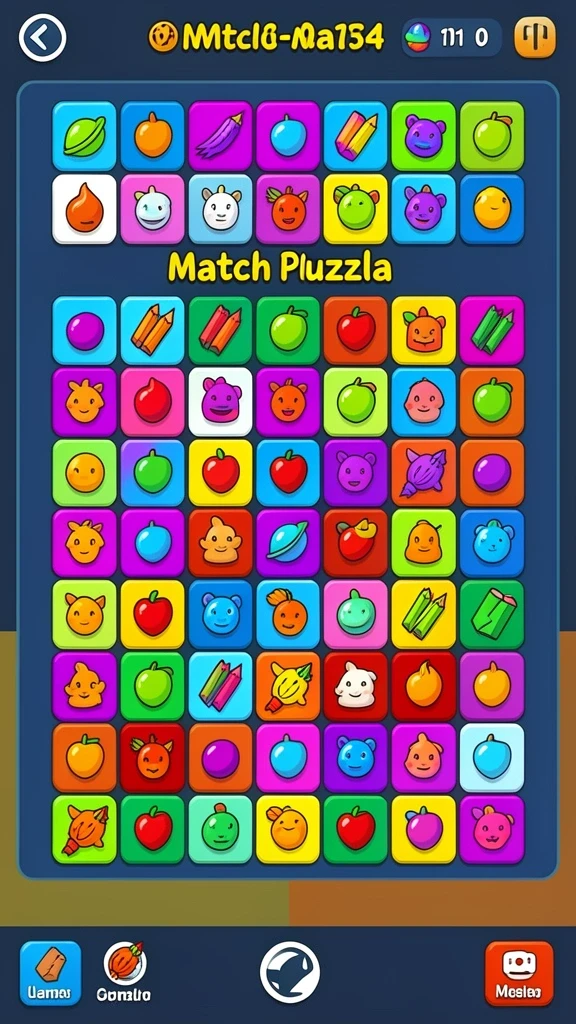Screen dimensions: 576x1024
Task: Tap the white ghost on dark red tile
Action: point(356,686)
